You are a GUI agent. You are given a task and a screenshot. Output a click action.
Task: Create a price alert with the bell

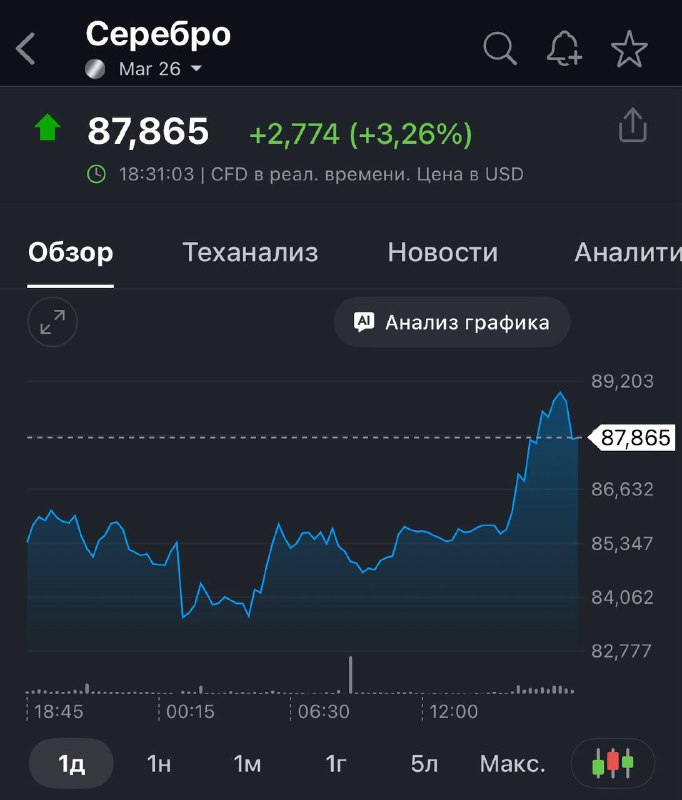pyautogui.click(x=564, y=48)
